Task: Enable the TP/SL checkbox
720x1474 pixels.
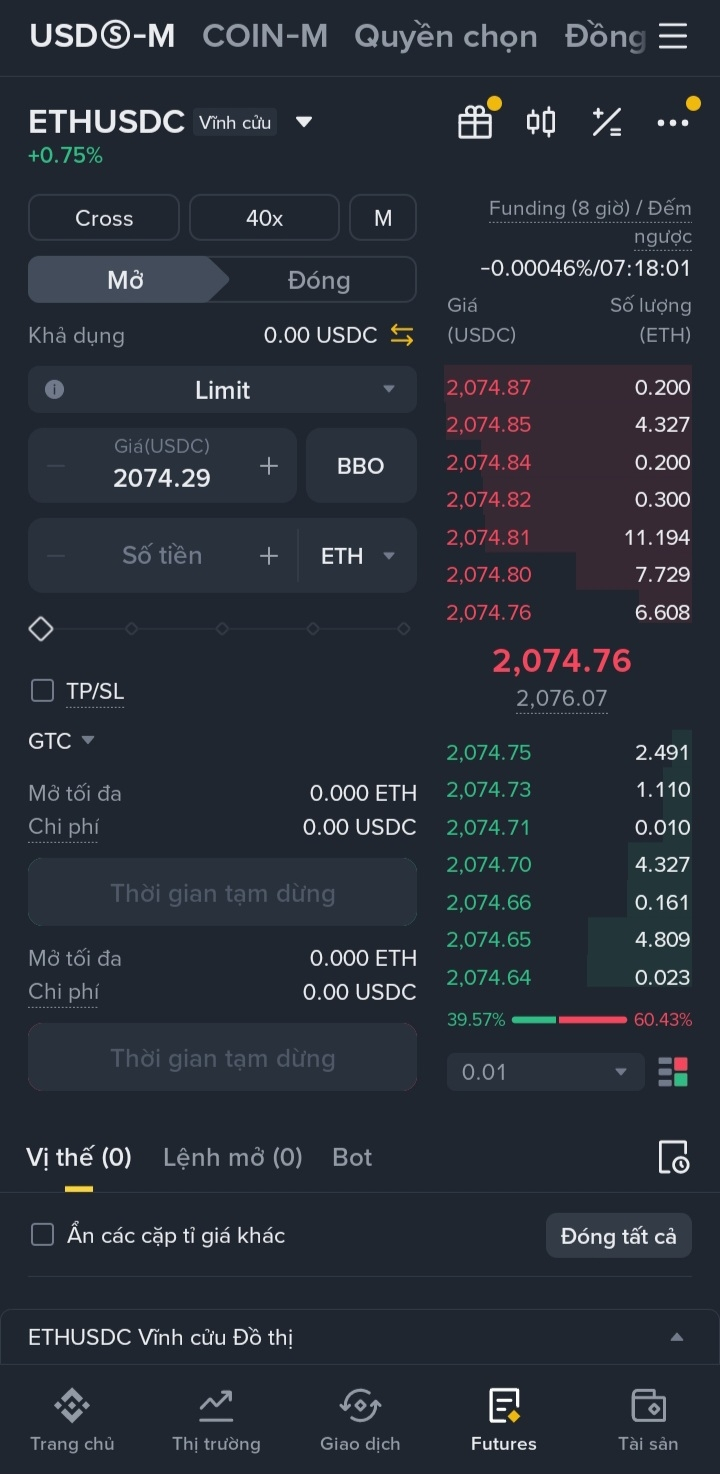Action: [42, 691]
